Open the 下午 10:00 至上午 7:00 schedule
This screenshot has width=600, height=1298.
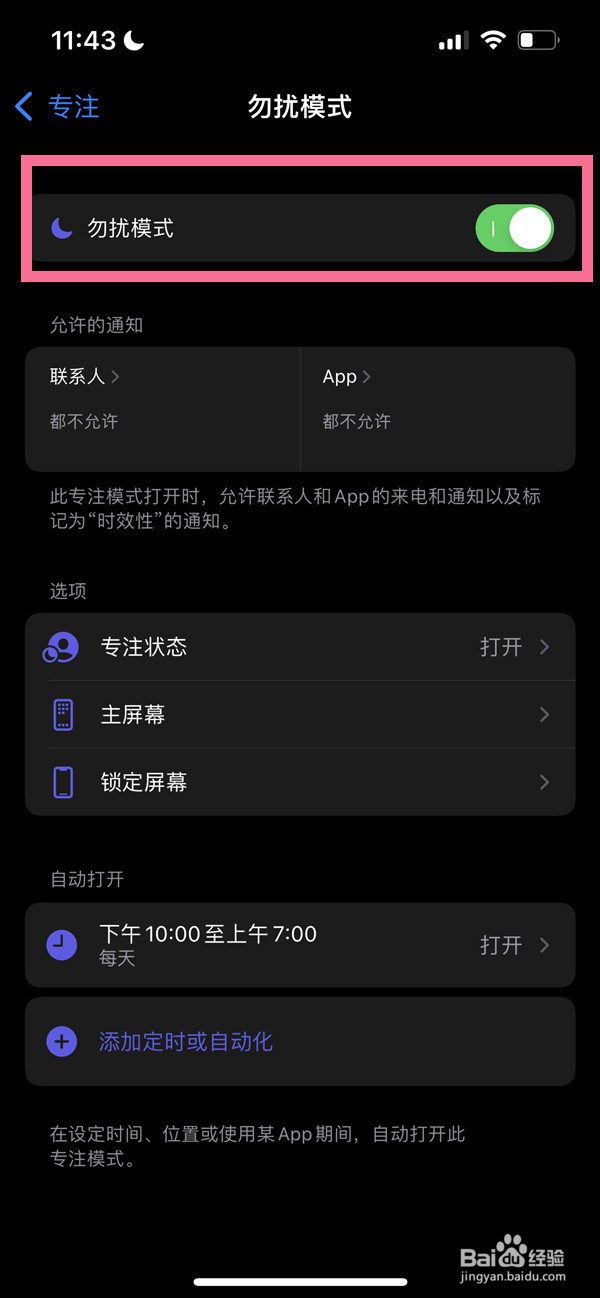(x=300, y=945)
